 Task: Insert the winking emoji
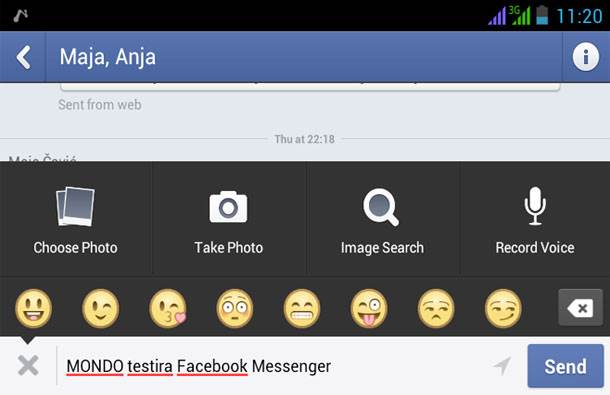[x=100, y=309]
